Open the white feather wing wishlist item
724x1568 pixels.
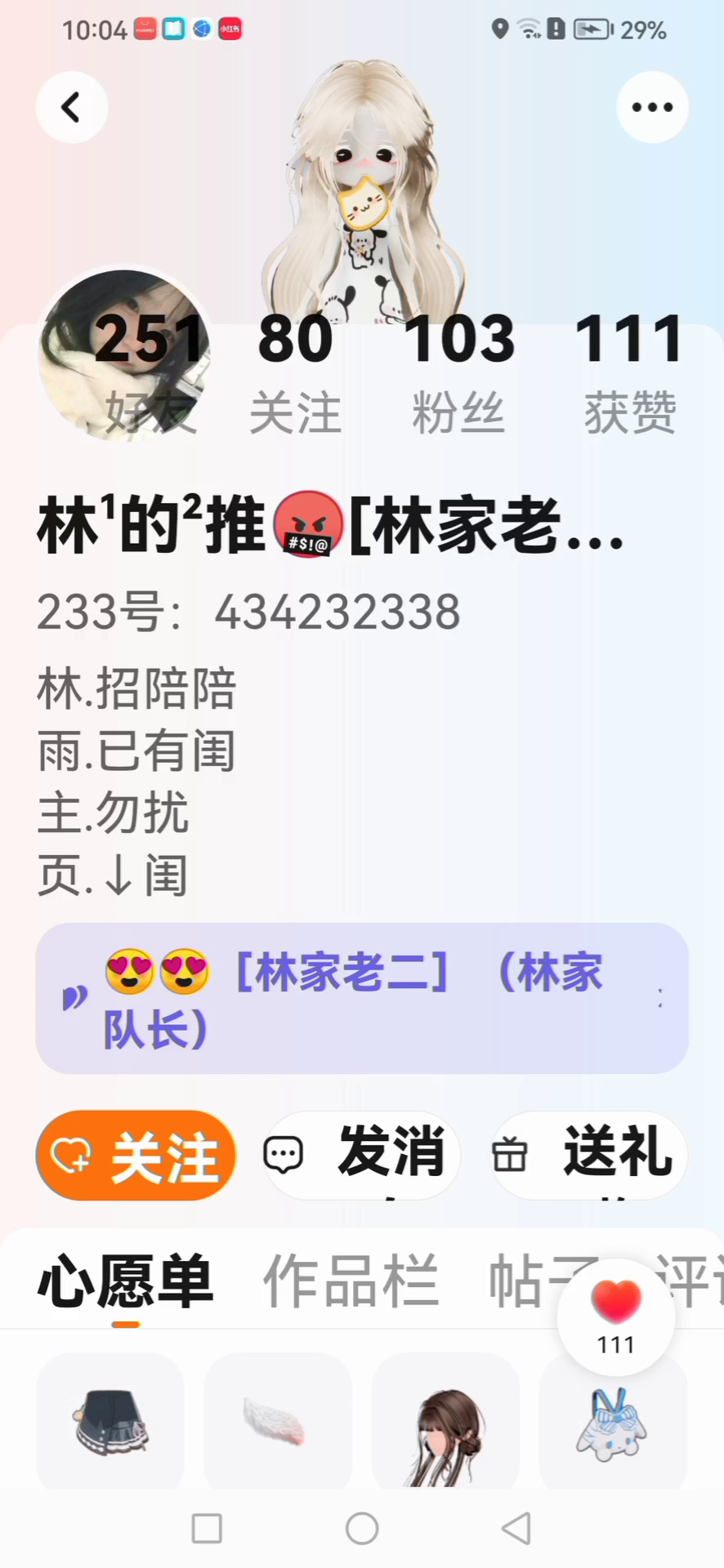tap(278, 1421)
